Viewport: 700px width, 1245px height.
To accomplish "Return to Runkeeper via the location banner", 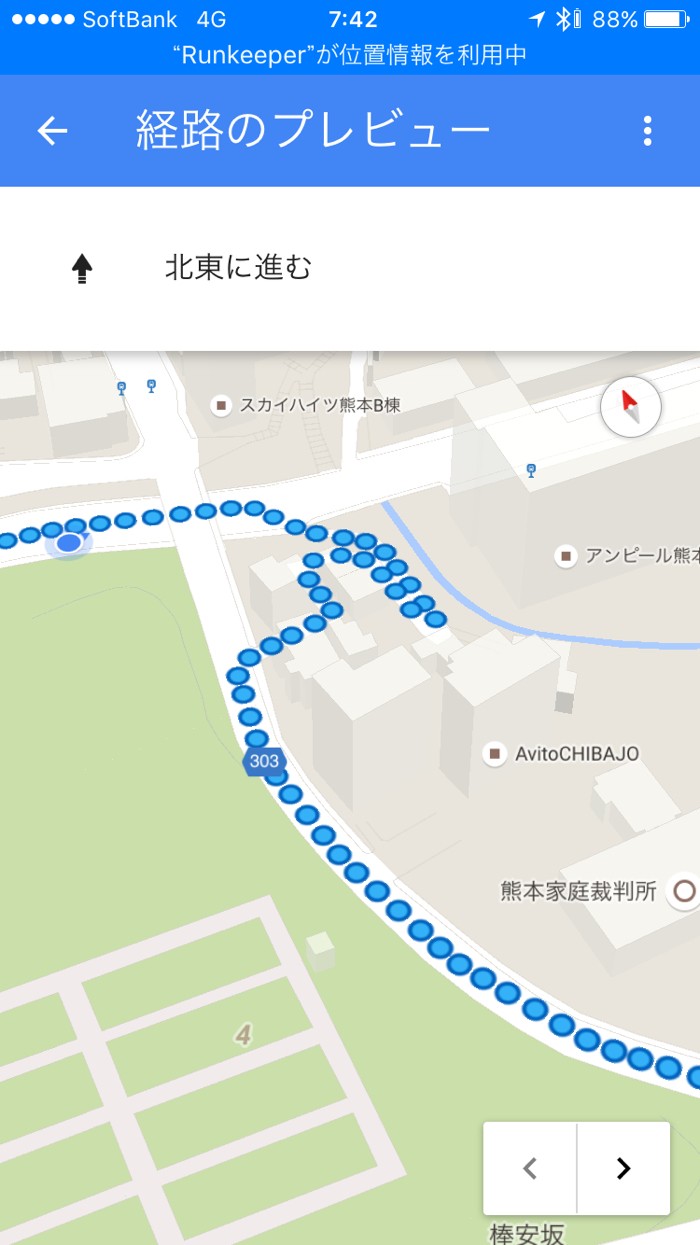I will 350,55.
